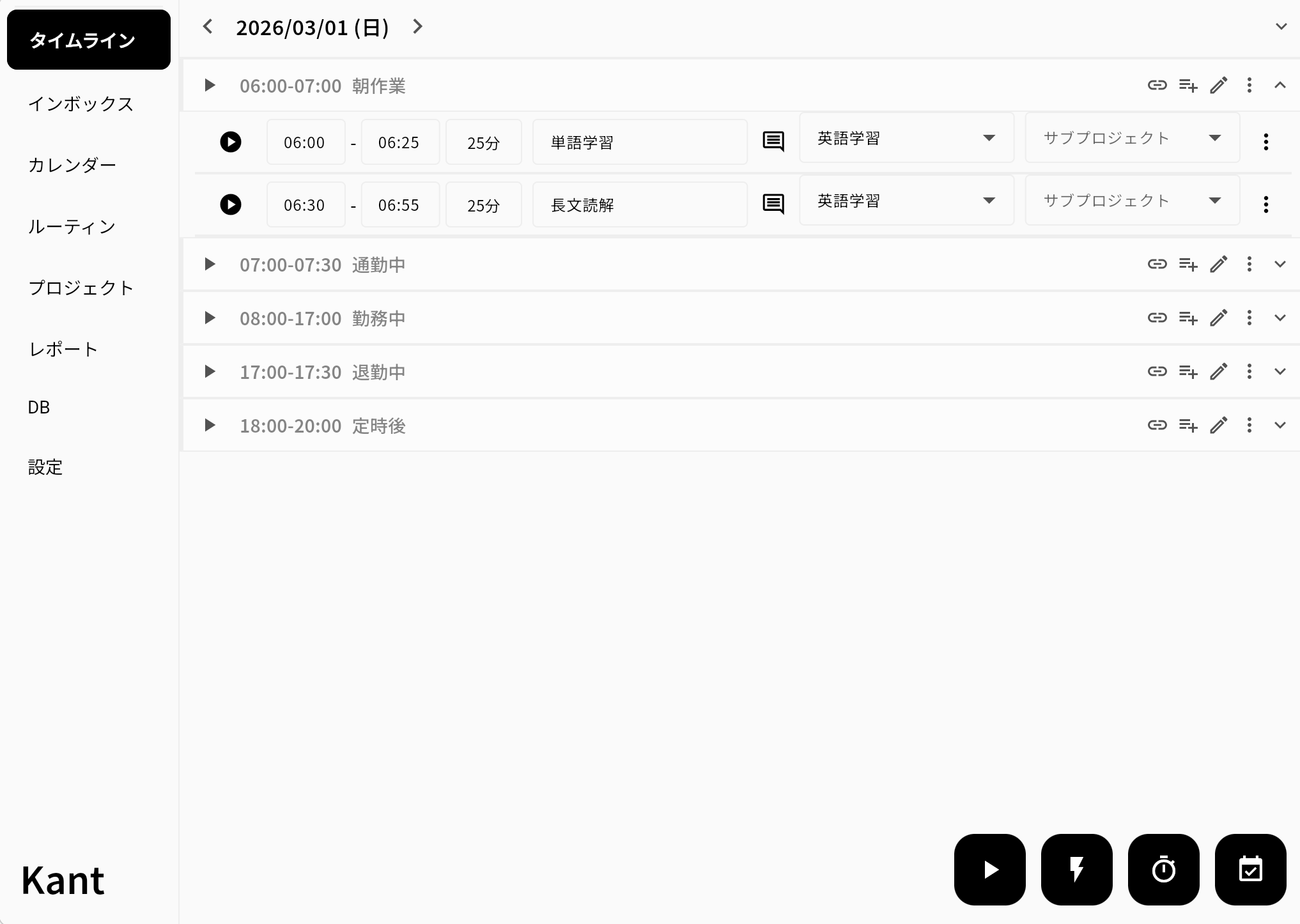Open the レポート page
Screen dimensions: 1300x924
(x=63, y=349)
